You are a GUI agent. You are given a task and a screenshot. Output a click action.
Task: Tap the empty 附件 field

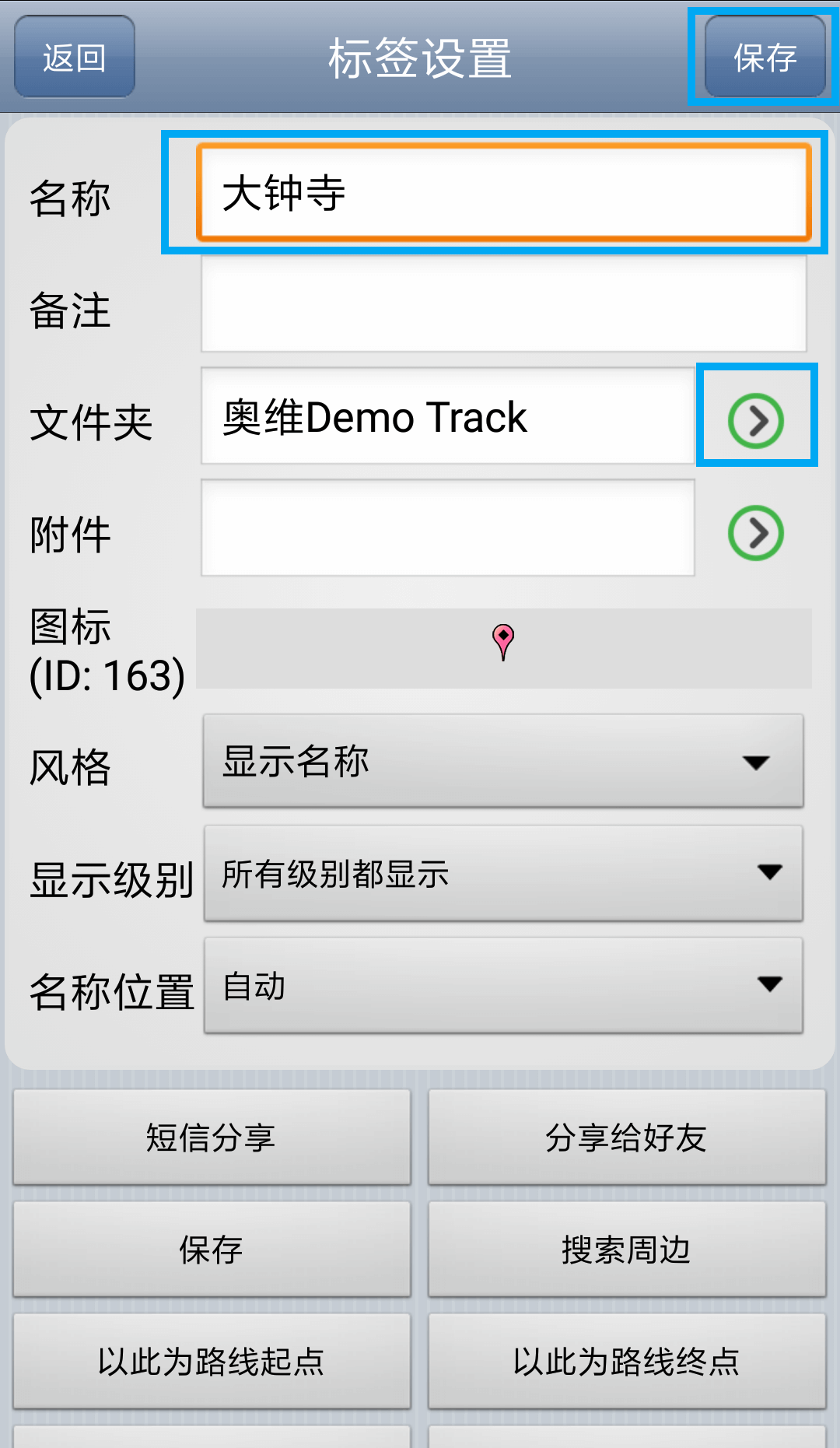[x=447, y=528]
